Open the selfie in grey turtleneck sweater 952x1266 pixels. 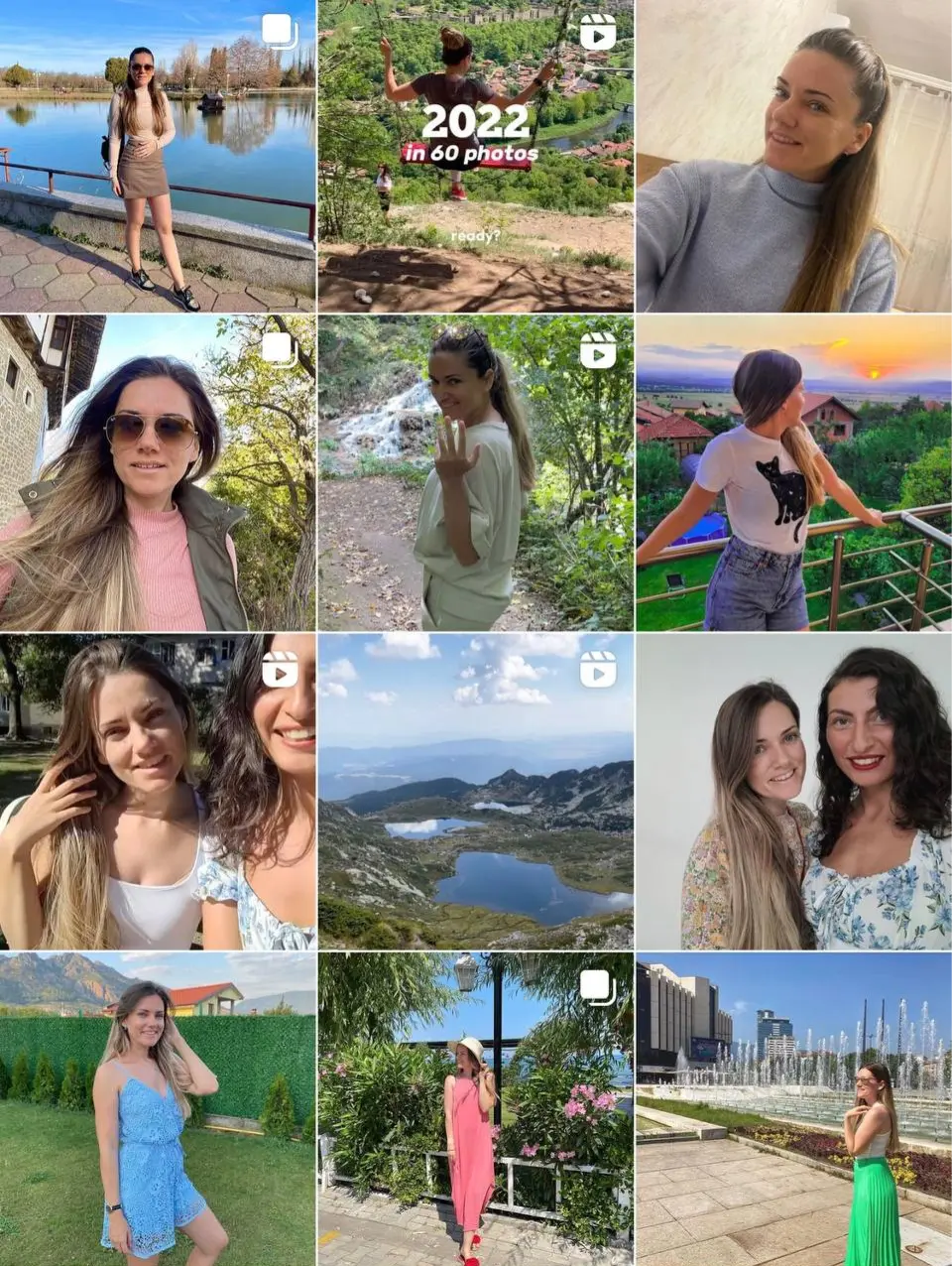tap(793, 157)
